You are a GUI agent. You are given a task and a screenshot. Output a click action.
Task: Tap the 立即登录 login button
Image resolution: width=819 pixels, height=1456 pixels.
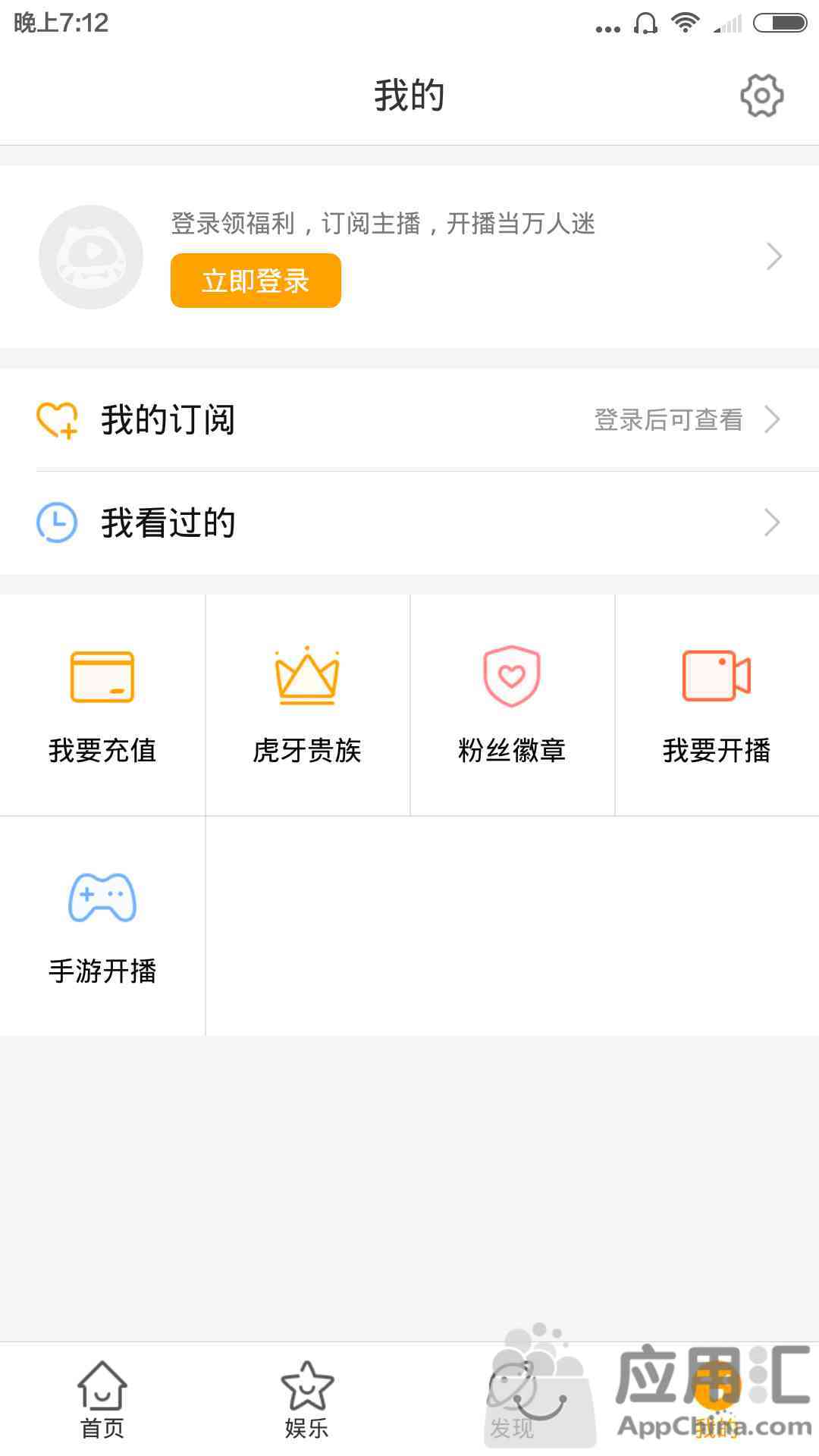point(256,281)
